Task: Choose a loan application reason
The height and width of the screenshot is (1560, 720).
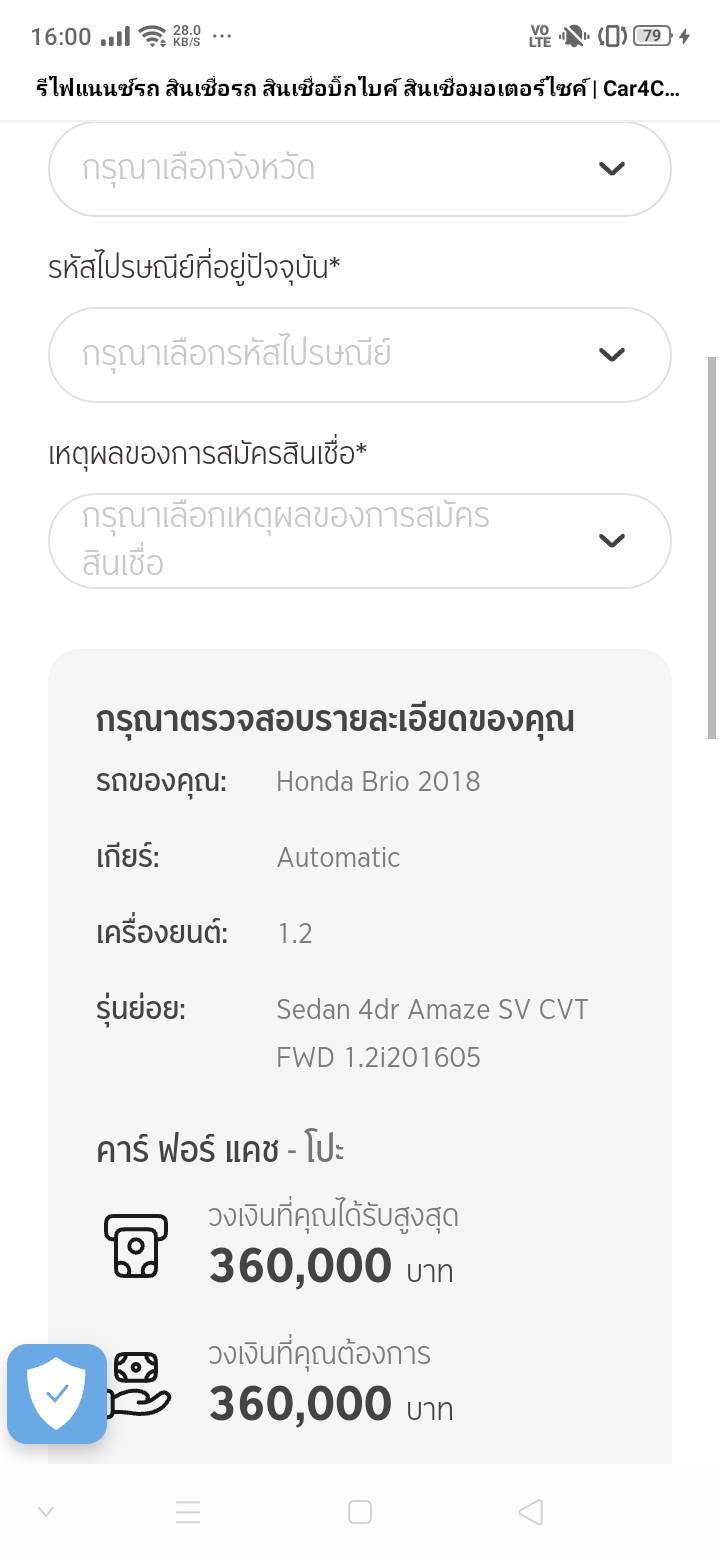Action: (359, 540)
